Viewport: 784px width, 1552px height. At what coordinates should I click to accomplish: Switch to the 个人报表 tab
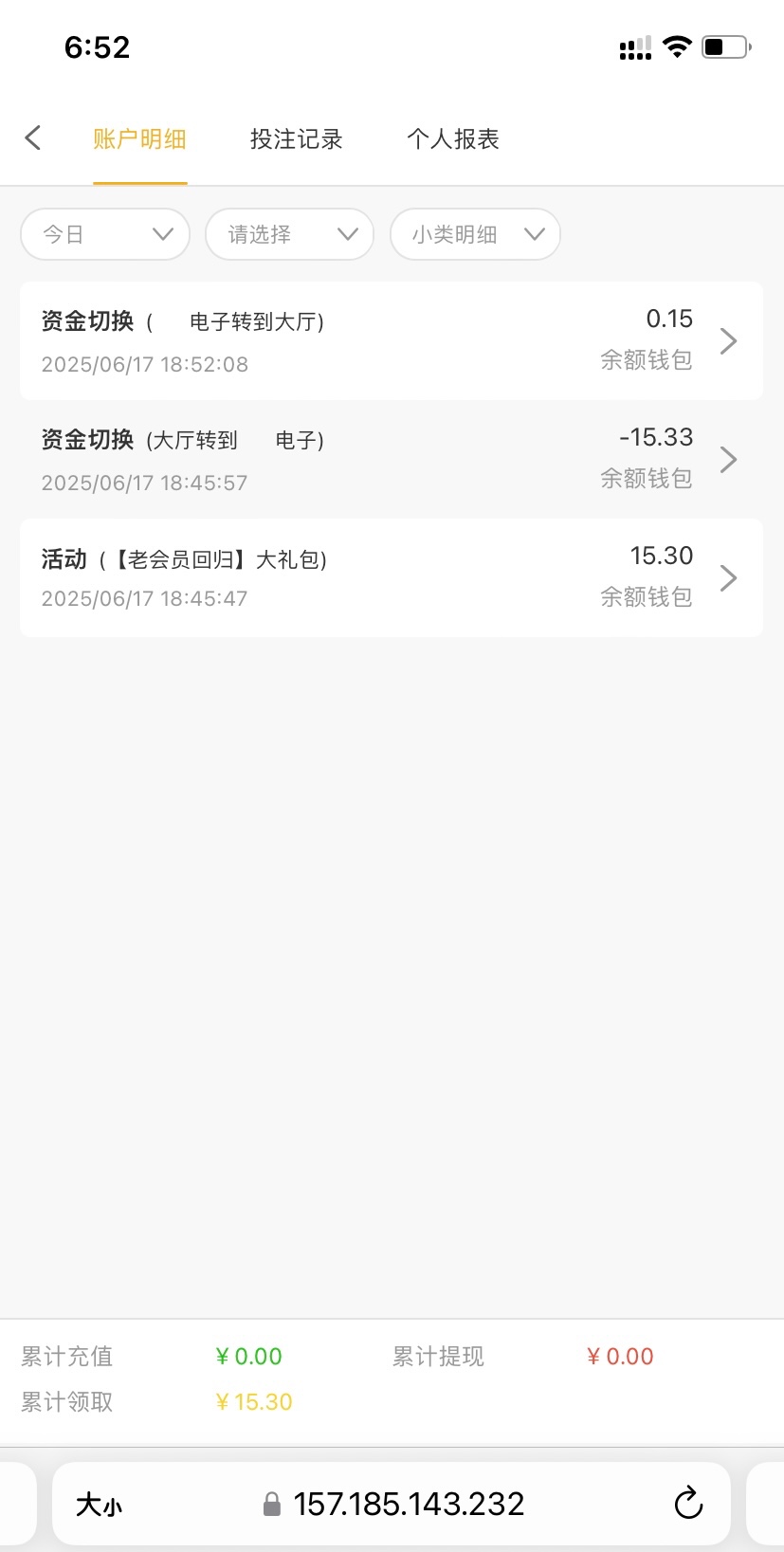(453, 138)
